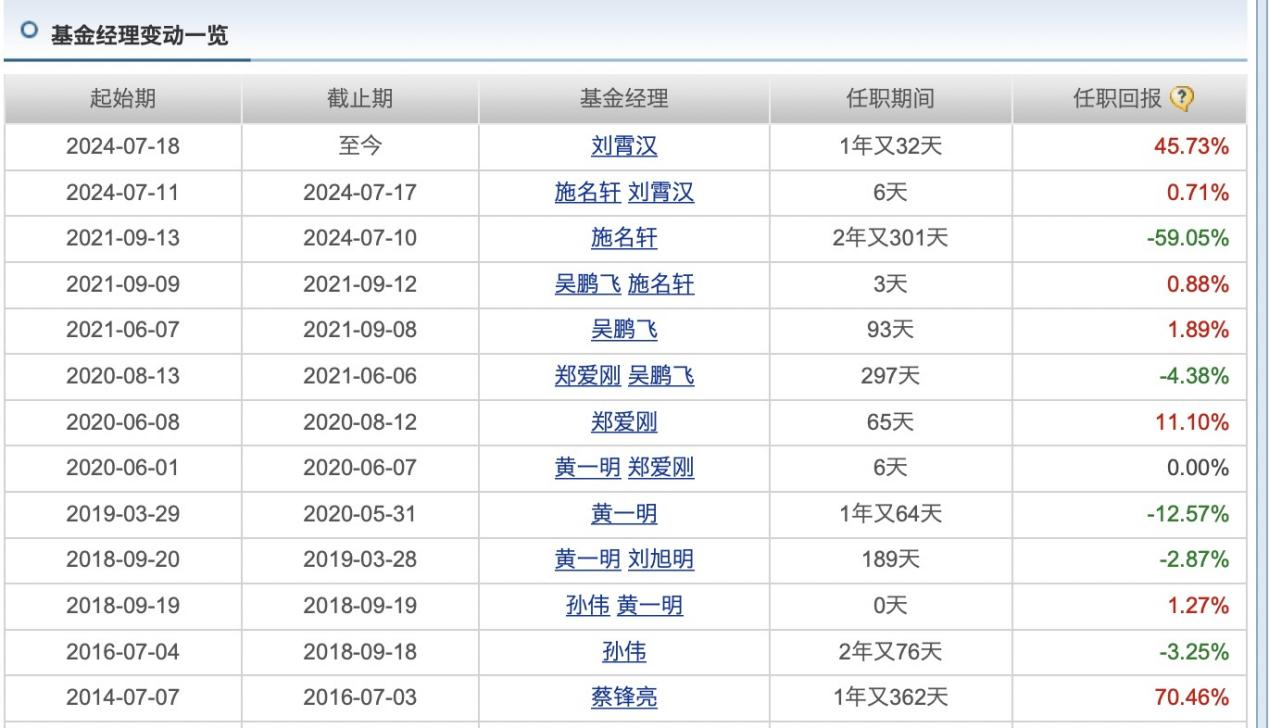Open 黄一明 in the 2020-06-01 row
The width and height of the screenshot is (1269, 728).
pyautogui.click(x=588, y=467)
